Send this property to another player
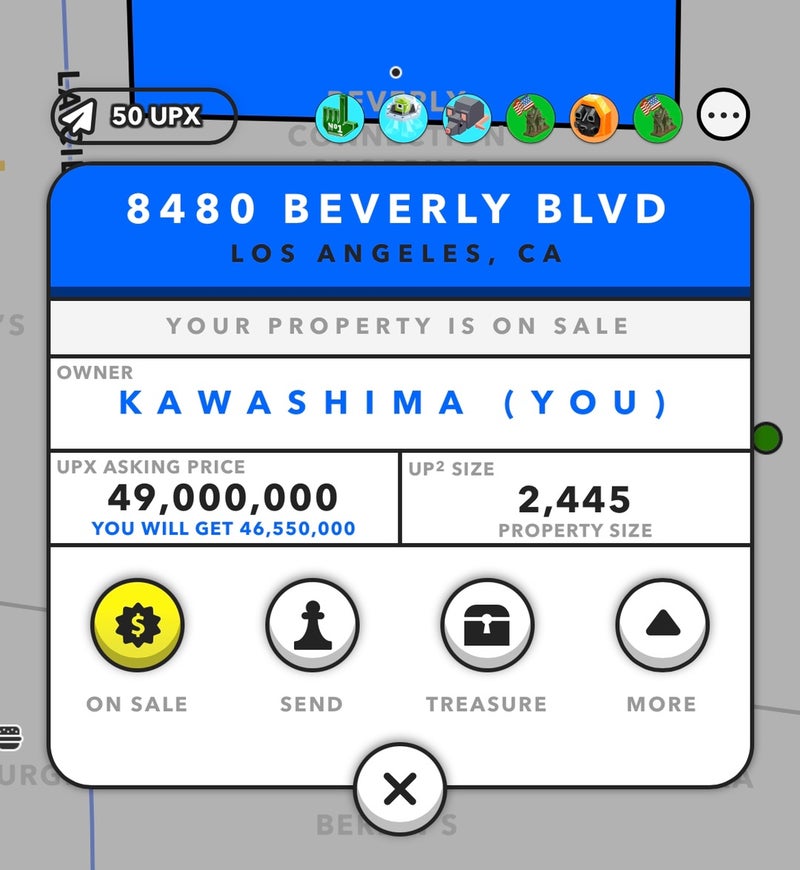 coord(312,624)
